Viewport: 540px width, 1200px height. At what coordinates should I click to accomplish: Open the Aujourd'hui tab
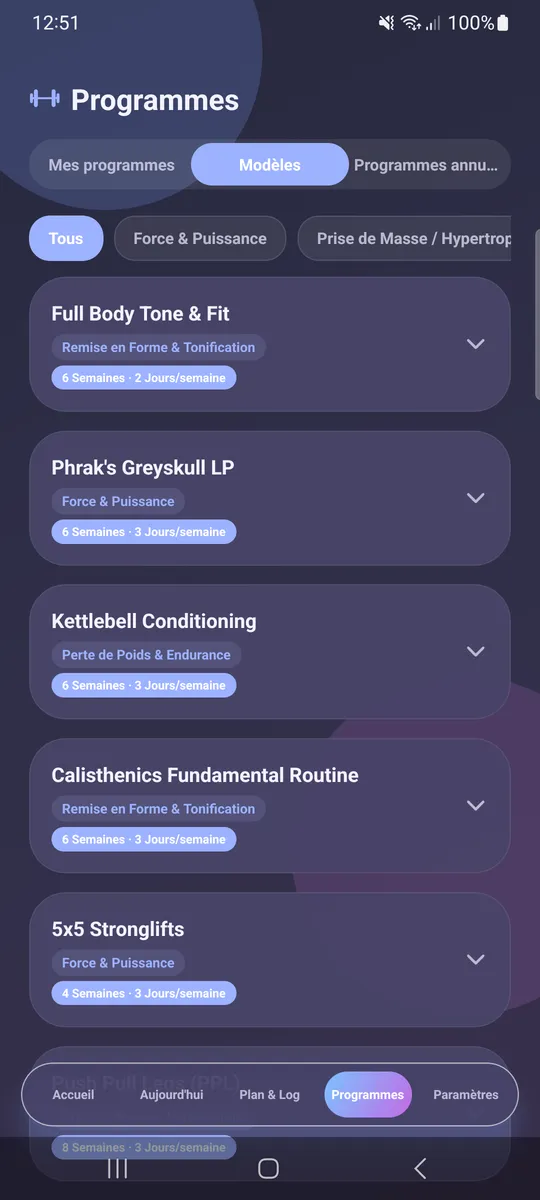click(171, 1094)
